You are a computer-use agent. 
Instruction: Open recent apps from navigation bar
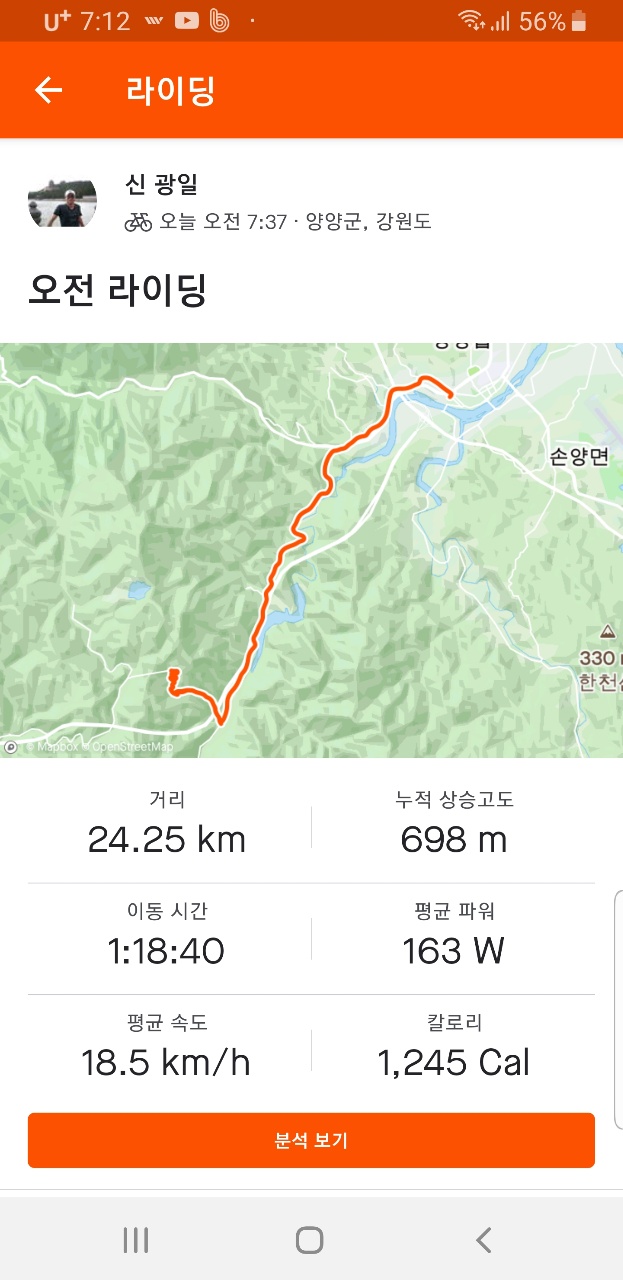[x=136, y=1240]
